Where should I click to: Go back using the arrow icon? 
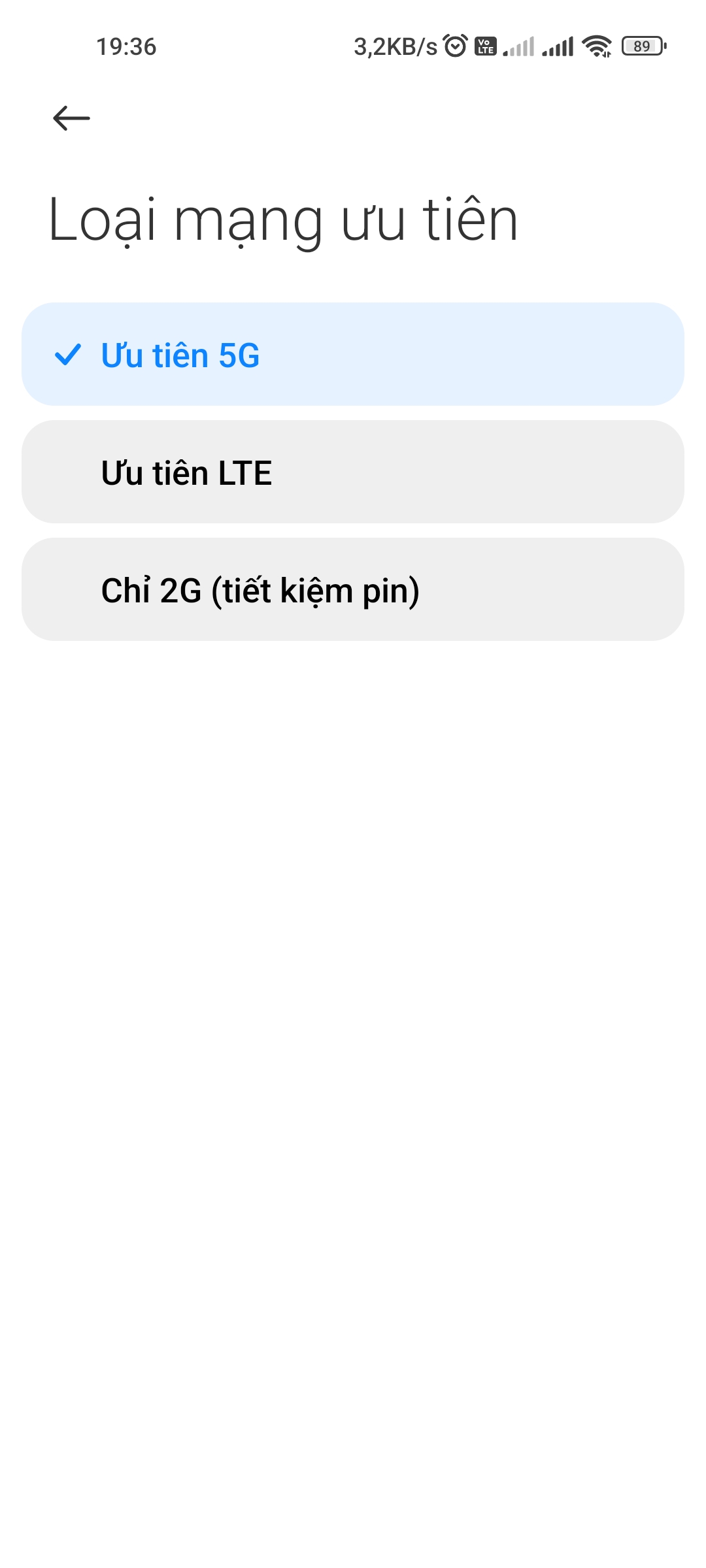click(71, 118)
